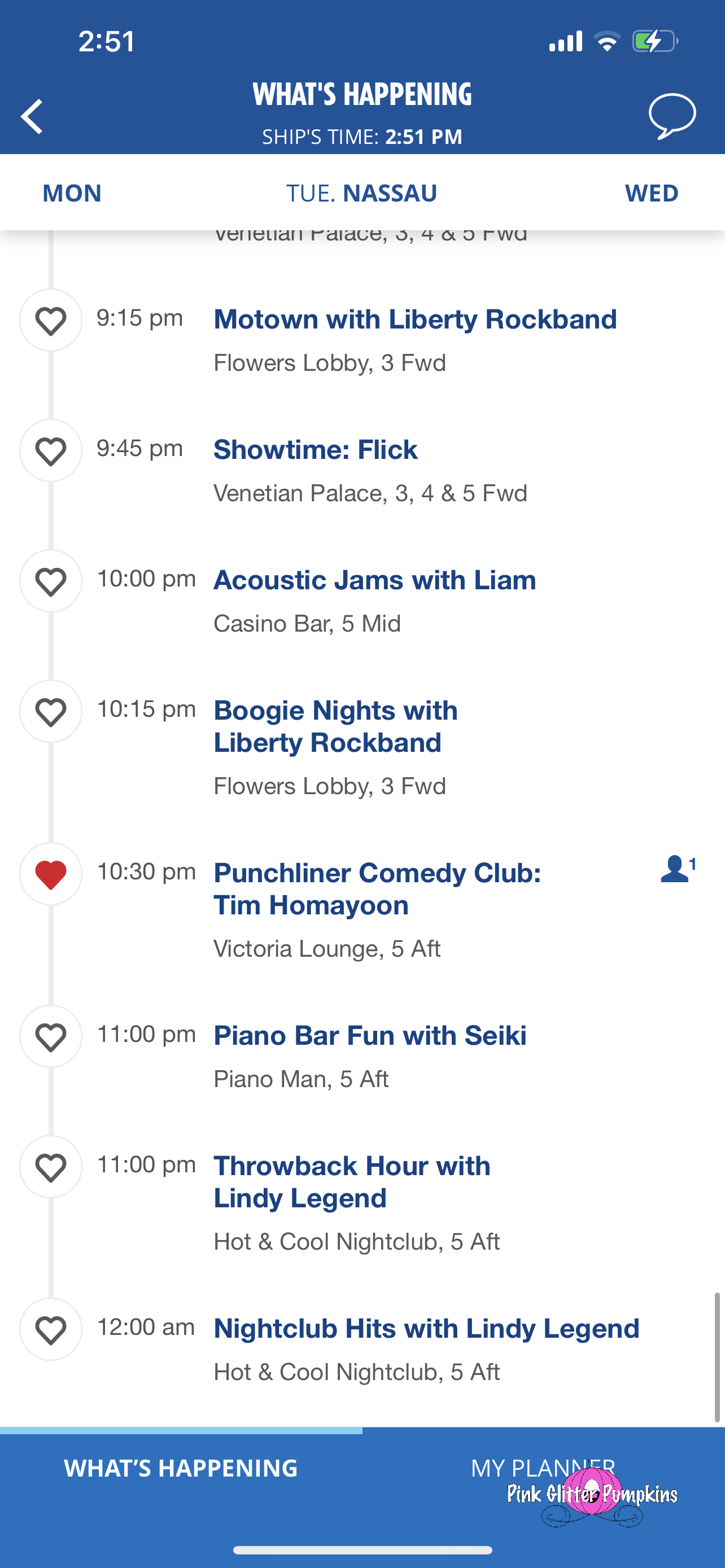This screenshot has height=1568, width=725.
Task: Unfavorite Punchliner Comedy Club: Tim Homayoon
Action: [x=50, y=874]
